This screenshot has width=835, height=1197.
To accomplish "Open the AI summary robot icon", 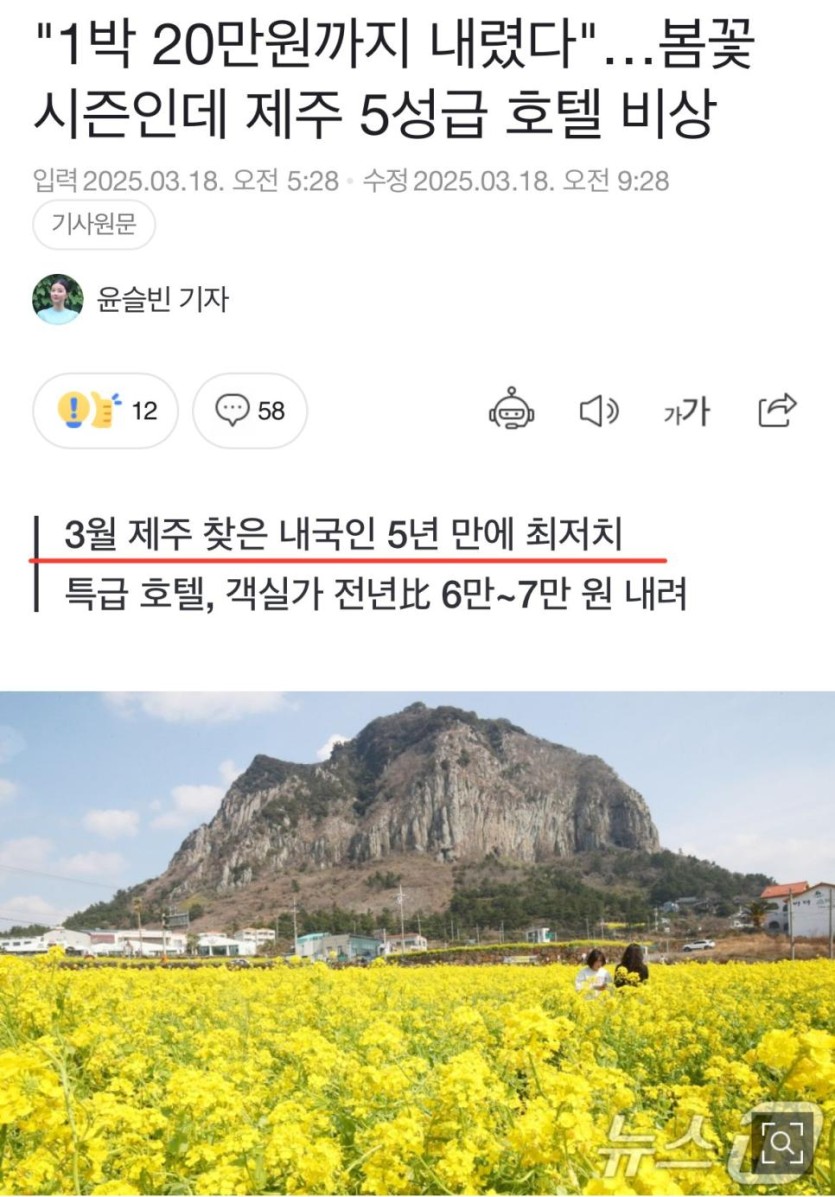I will coord(511,410).
